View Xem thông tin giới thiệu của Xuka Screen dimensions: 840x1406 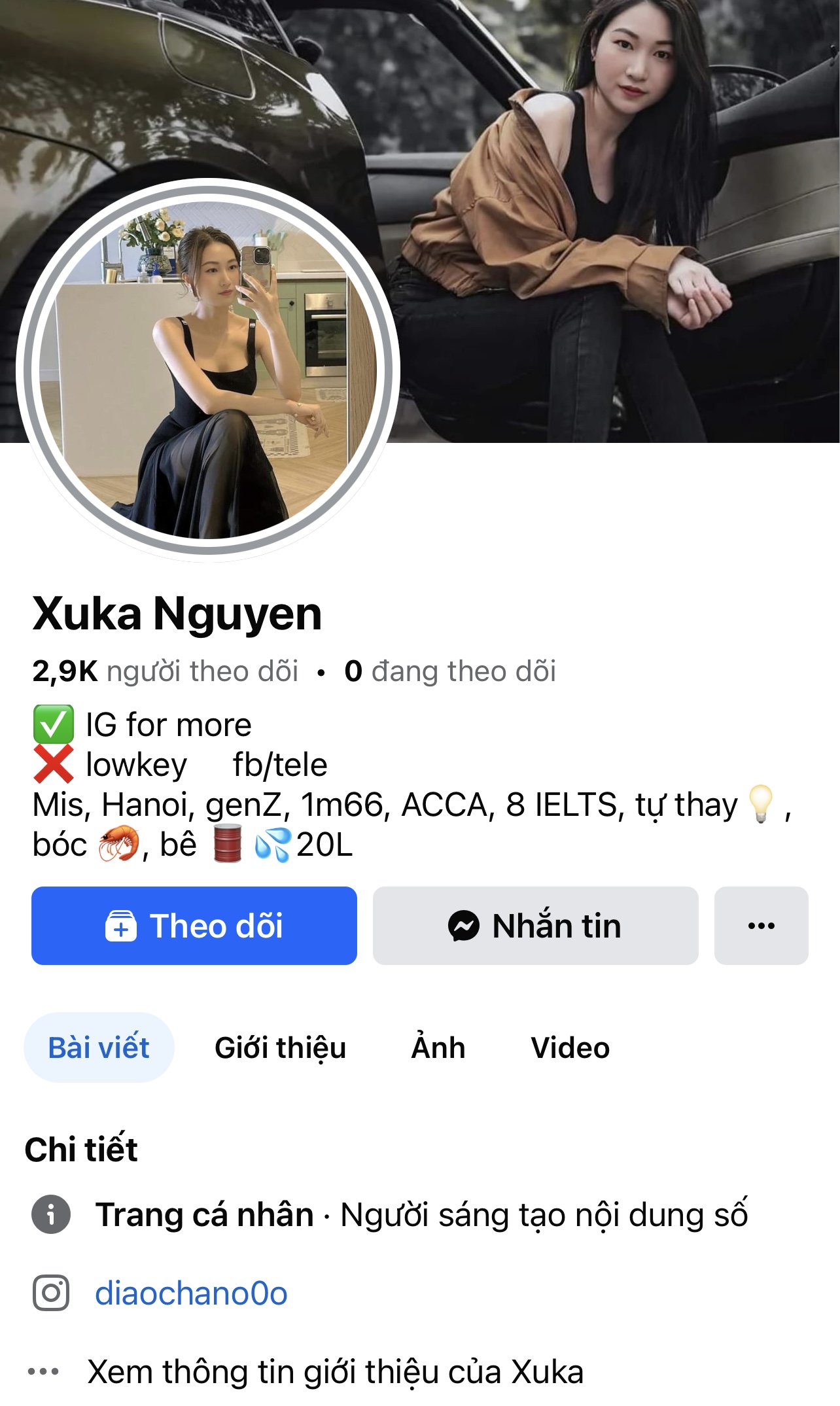(x=335, y=1371)
